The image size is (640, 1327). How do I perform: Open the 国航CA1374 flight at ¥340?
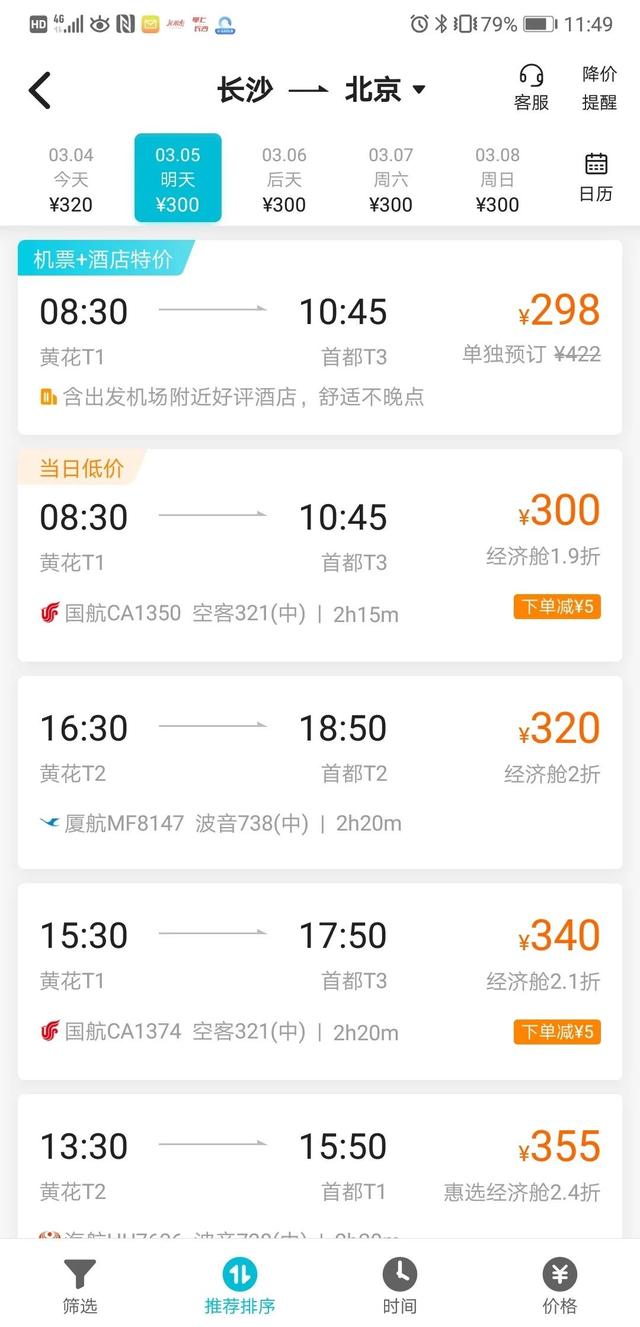coord(320,981)
